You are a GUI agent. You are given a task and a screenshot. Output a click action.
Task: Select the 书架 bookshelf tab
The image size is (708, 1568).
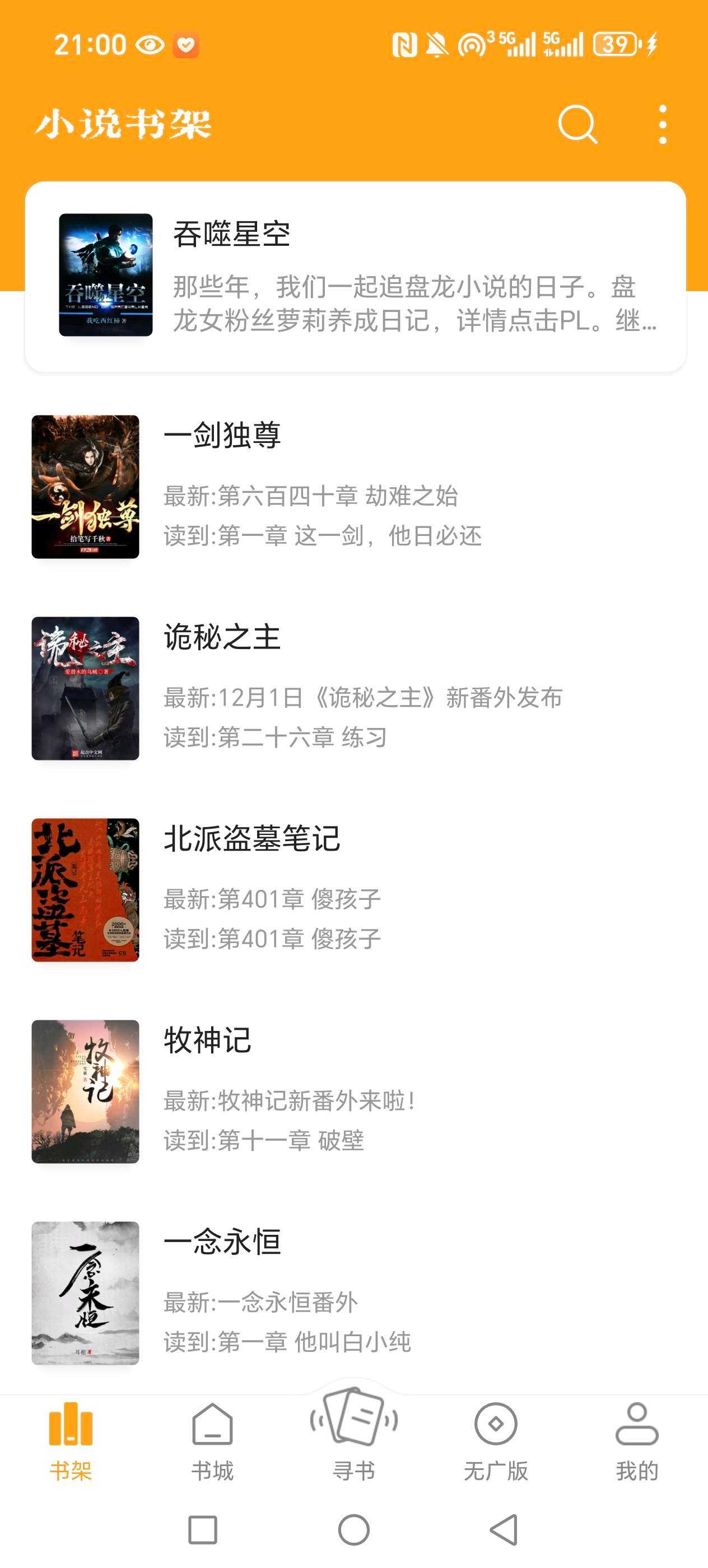pyautogui.click(x=71, y=1441)
